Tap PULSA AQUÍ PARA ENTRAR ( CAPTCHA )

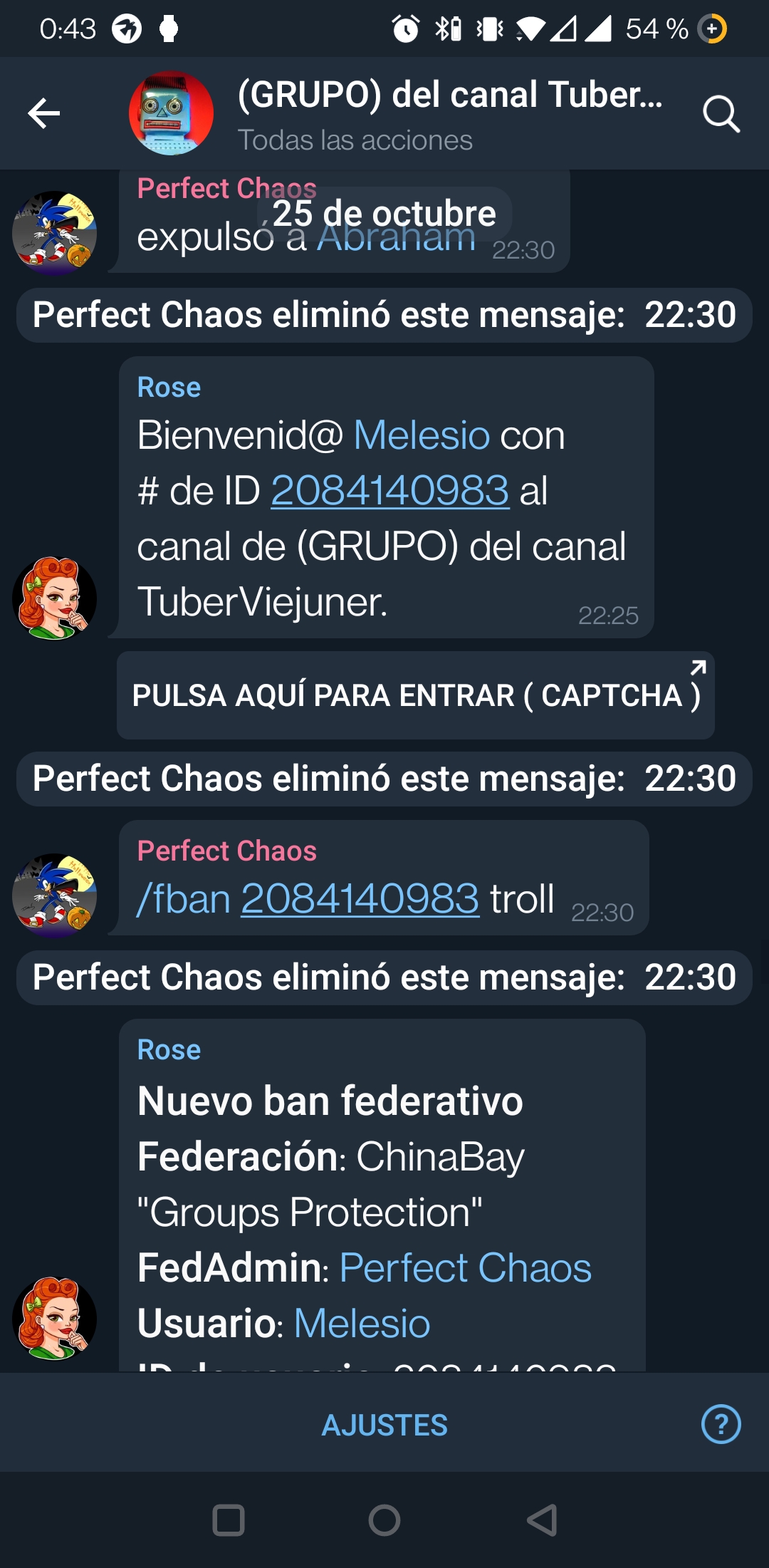[416, 695]
